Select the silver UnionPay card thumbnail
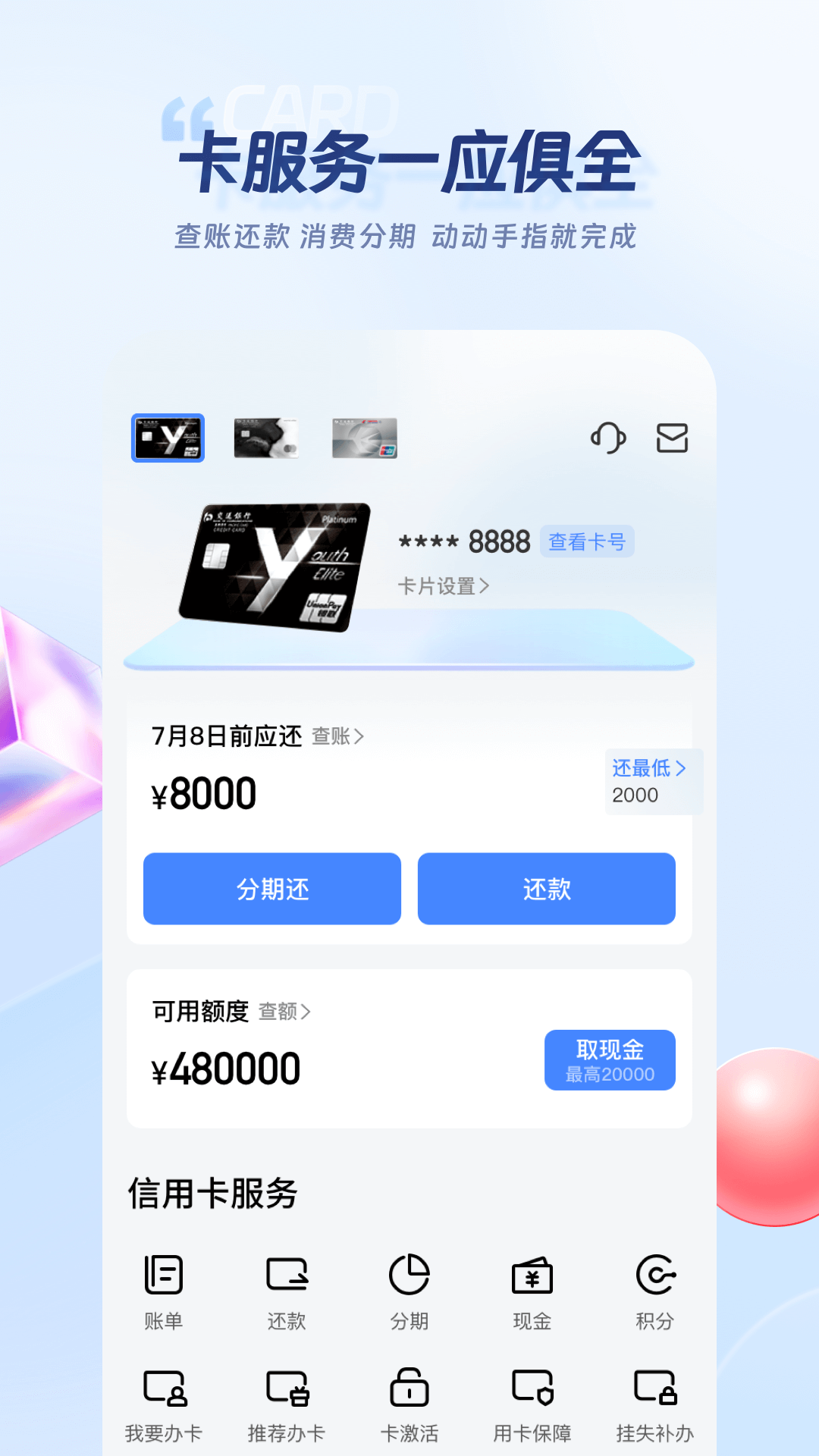 tap(364, 438)
